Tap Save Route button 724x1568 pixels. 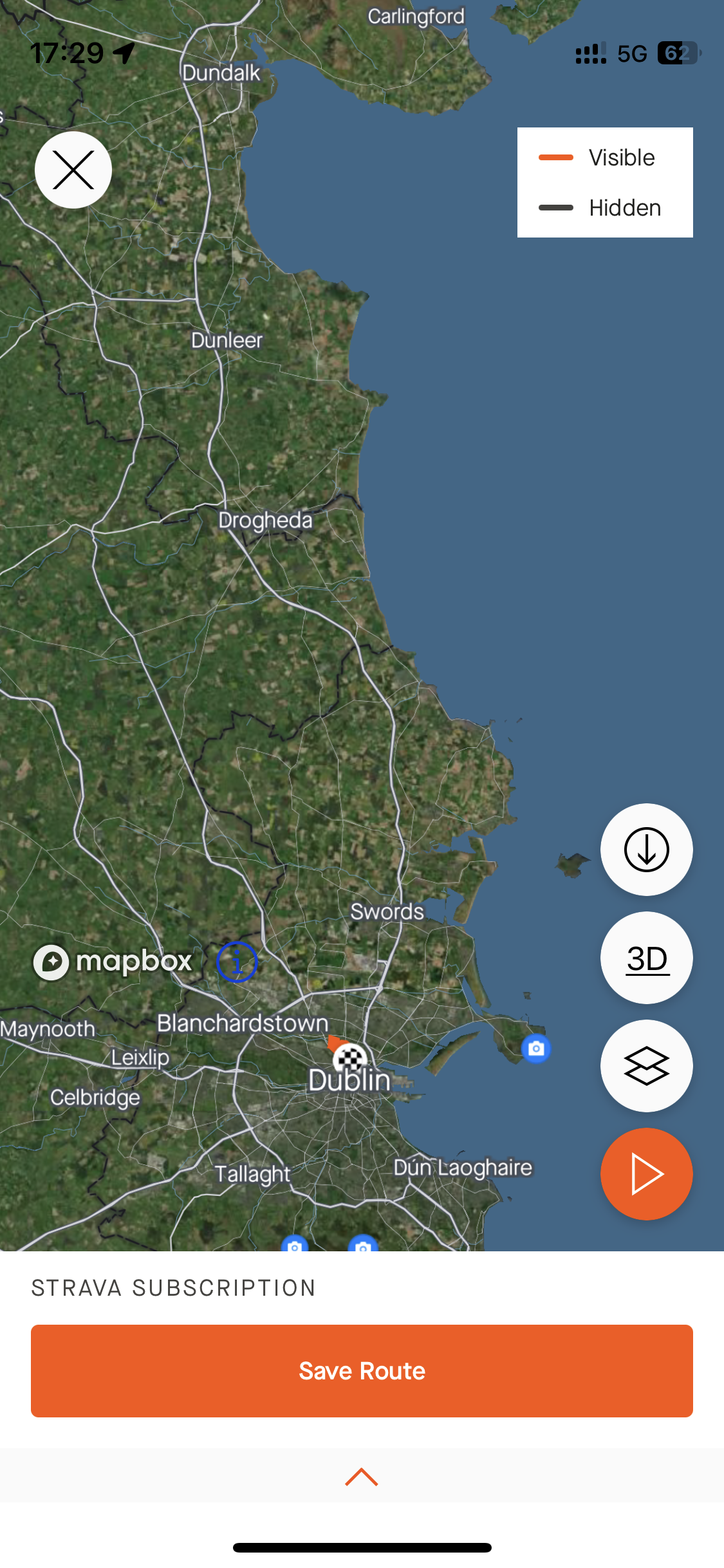[x=362, y=1371]
